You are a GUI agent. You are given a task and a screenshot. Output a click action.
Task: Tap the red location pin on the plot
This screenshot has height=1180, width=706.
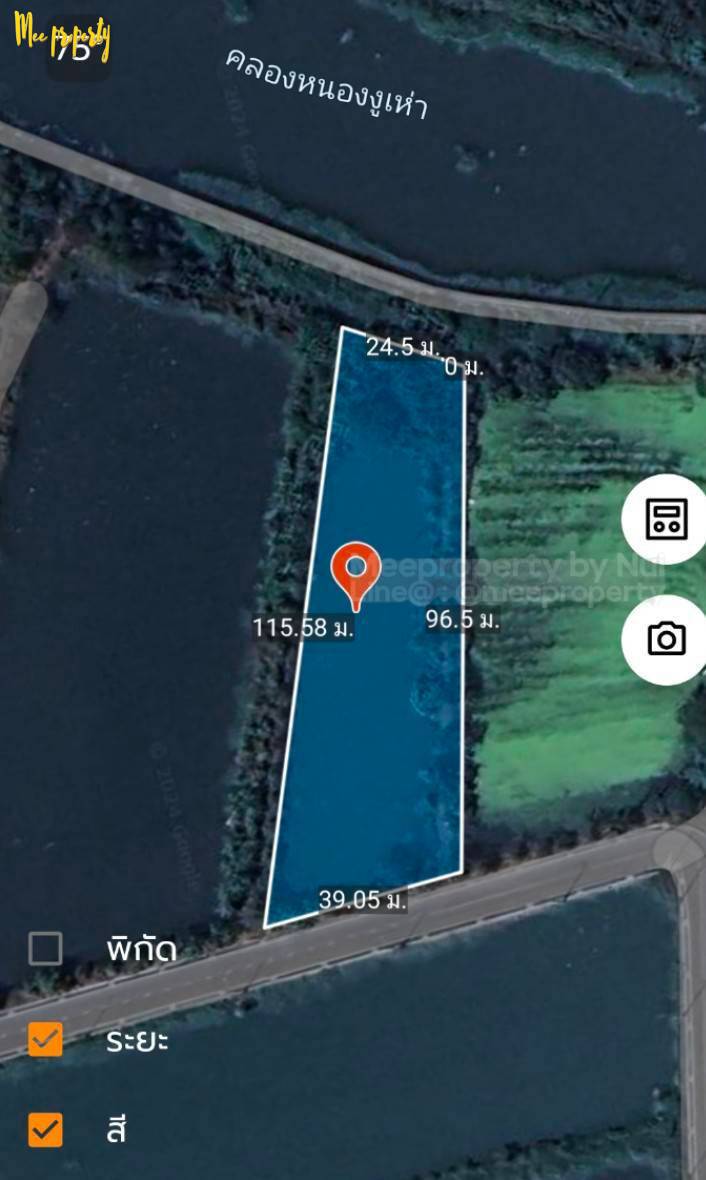(x=355, y=572)
